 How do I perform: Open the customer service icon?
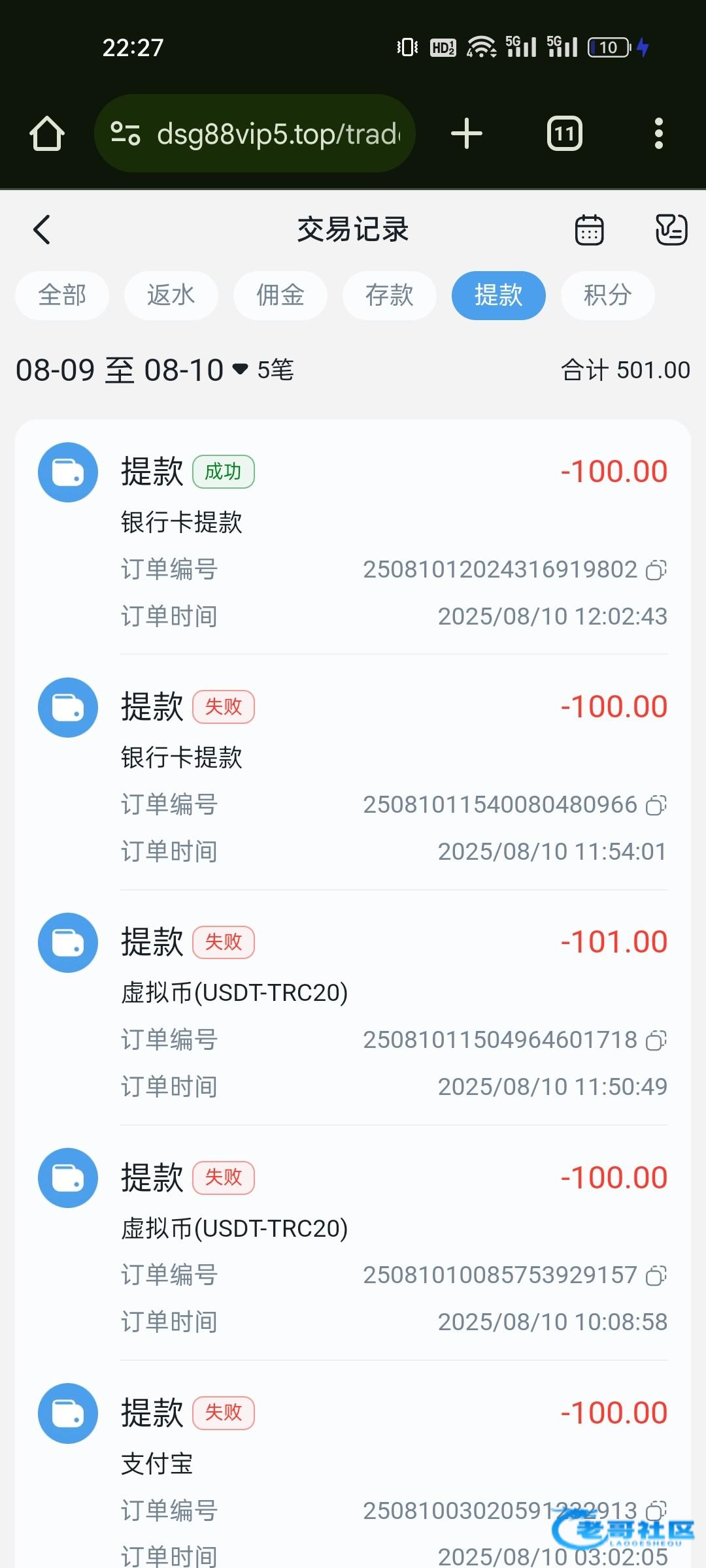(671, 230)
